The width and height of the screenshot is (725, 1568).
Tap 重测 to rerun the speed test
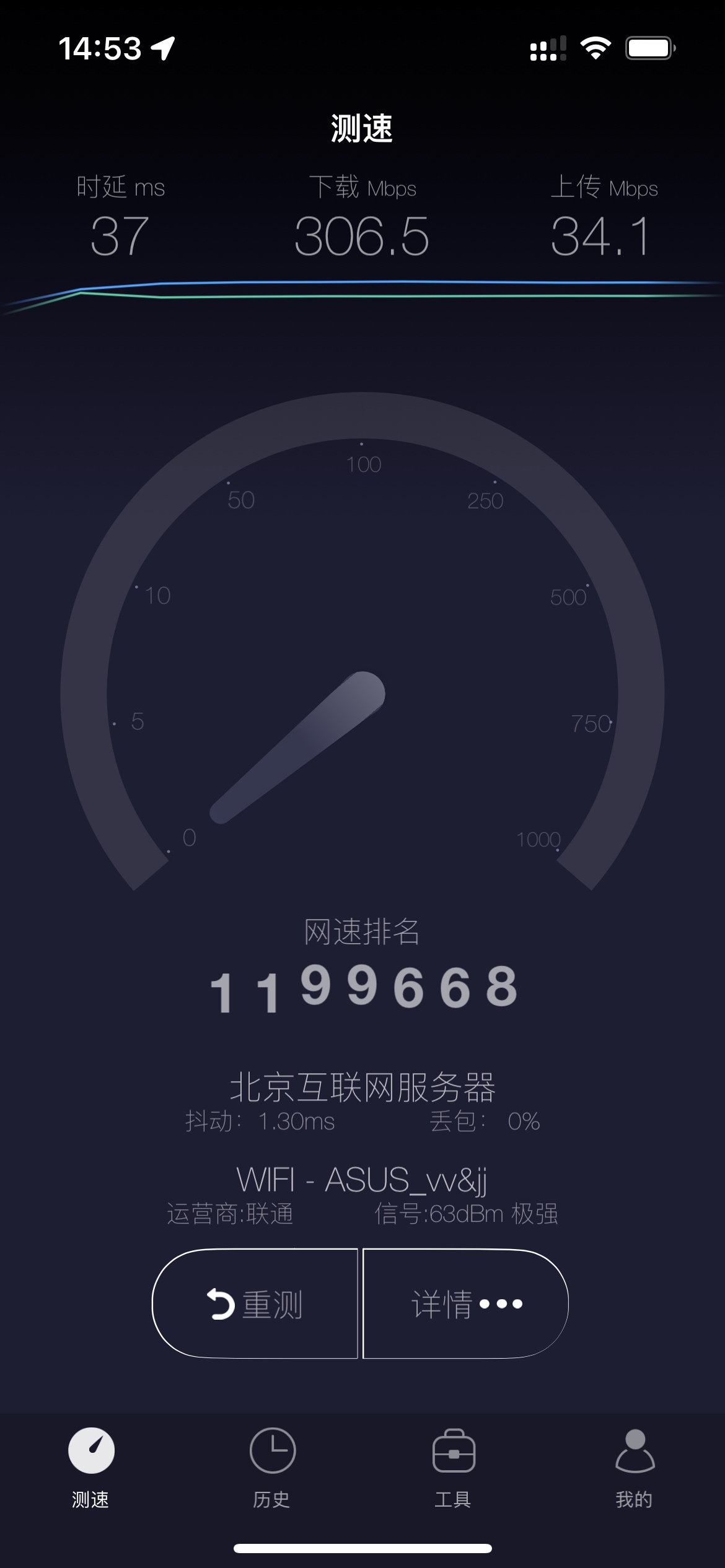click(x=255, y=1304)
